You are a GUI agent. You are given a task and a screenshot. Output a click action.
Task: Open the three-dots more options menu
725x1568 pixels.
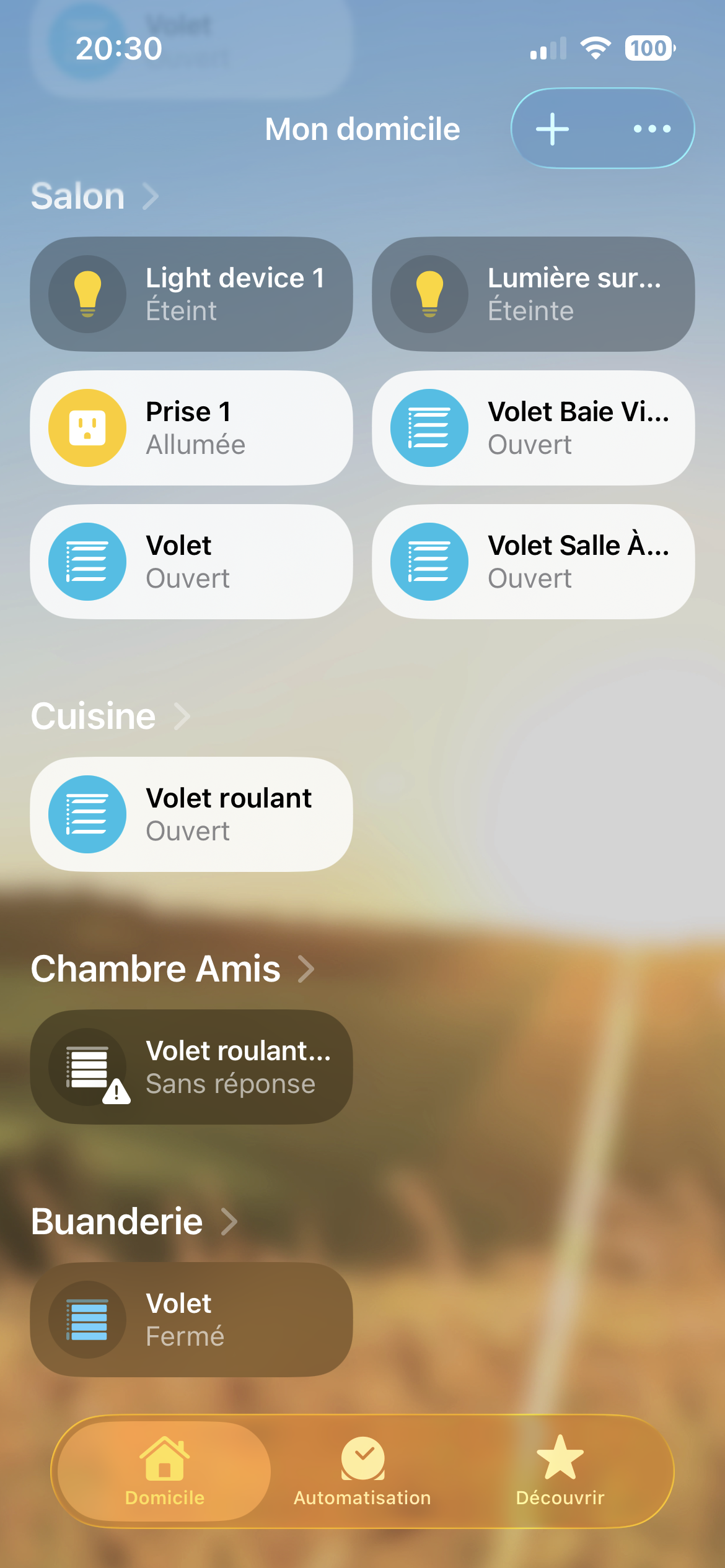652,129
